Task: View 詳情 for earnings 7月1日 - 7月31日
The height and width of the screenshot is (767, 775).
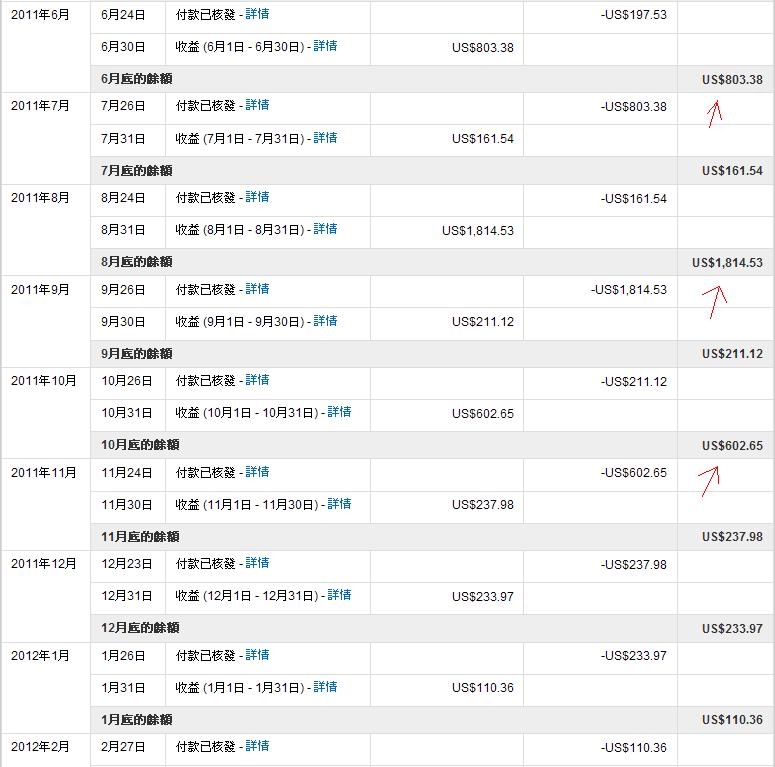Action: (x=325, y=138)
